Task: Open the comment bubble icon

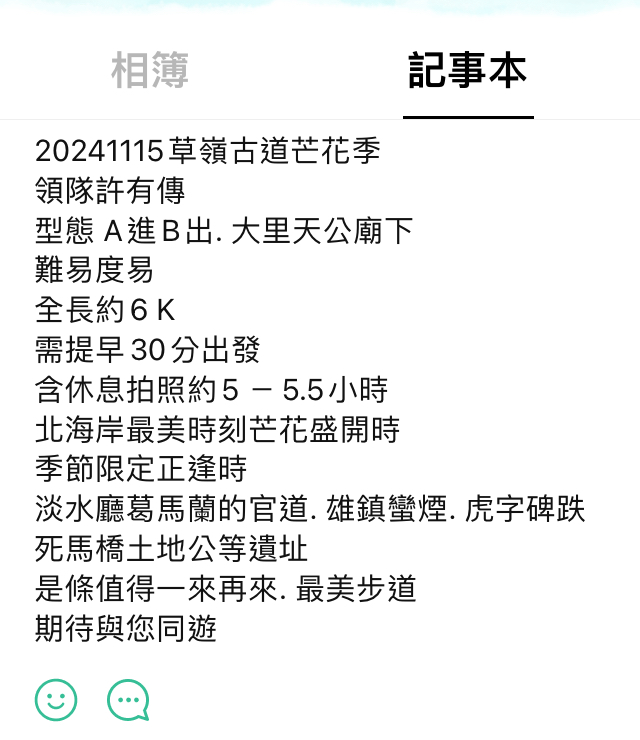Action: coord(128,700)
